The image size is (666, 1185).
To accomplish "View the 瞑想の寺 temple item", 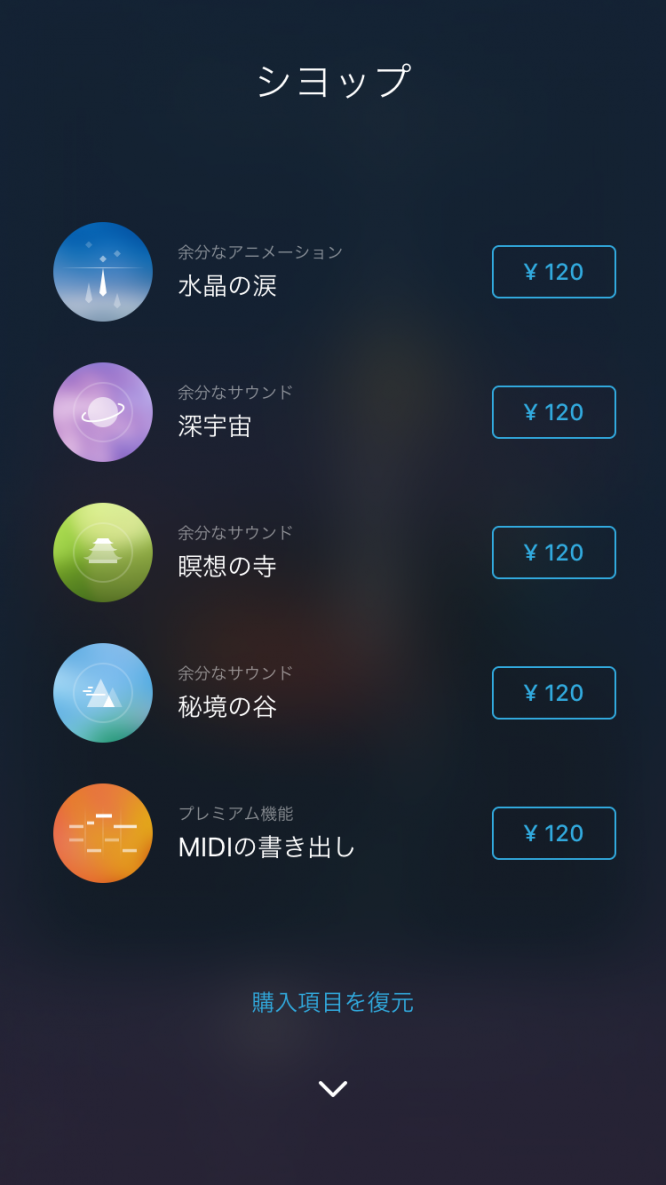I will [x=103, y=553].
